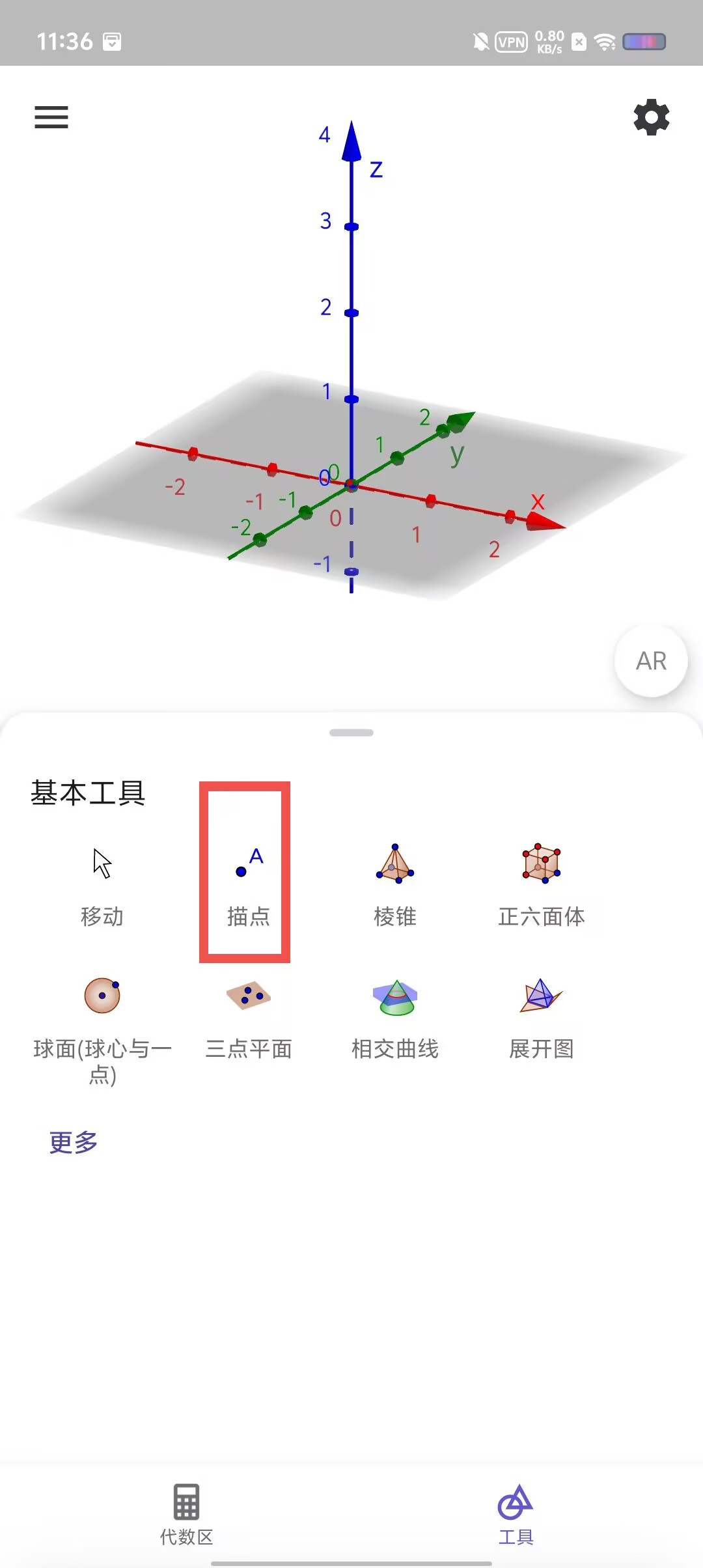
Task: Switch to the 工具 tab
Action: coord(516,1515)
